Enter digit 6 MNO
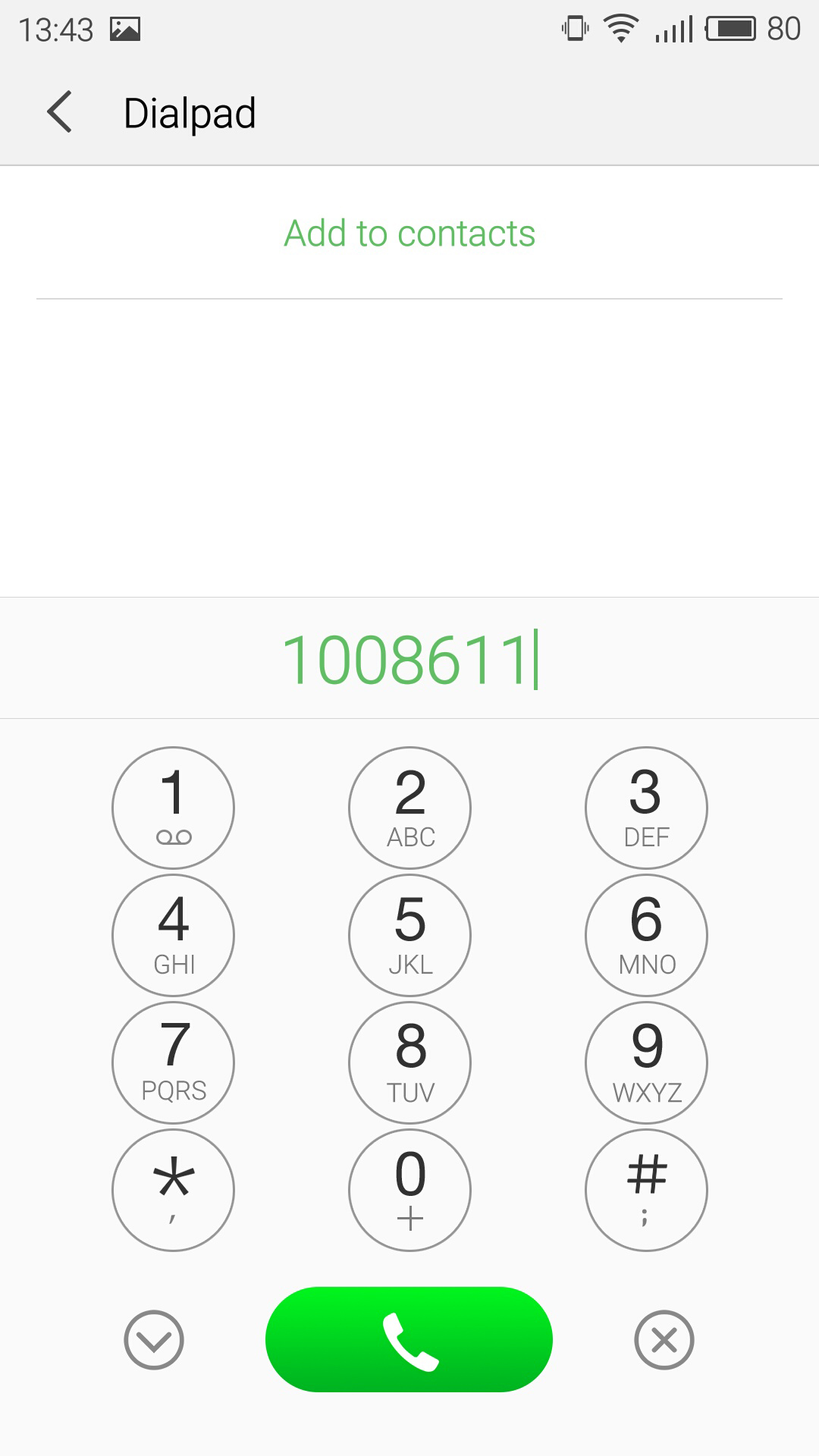The width and height of the screenshot is (819, 1456). 646,935
